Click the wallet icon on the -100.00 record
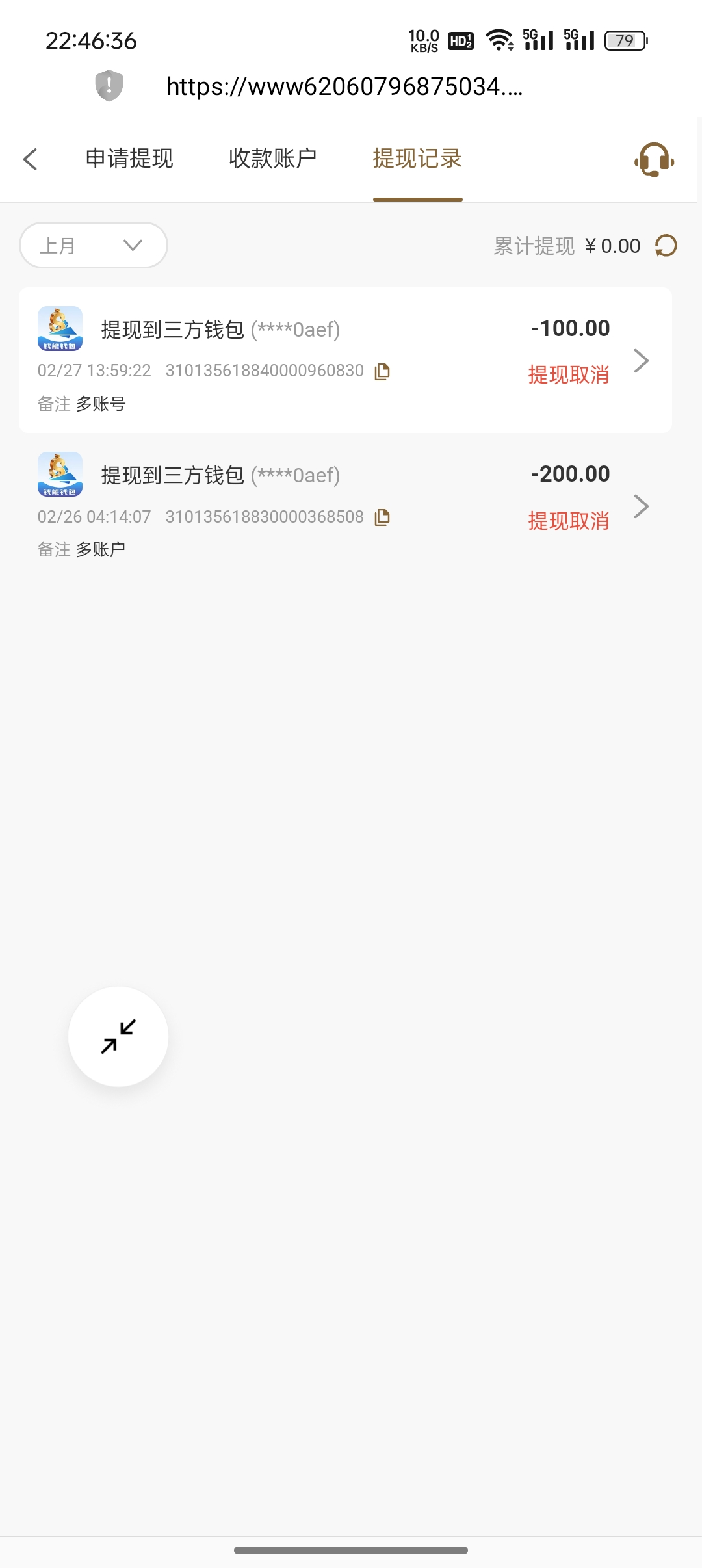Viewport: 702px width, 1568px height. pos(60,330)
